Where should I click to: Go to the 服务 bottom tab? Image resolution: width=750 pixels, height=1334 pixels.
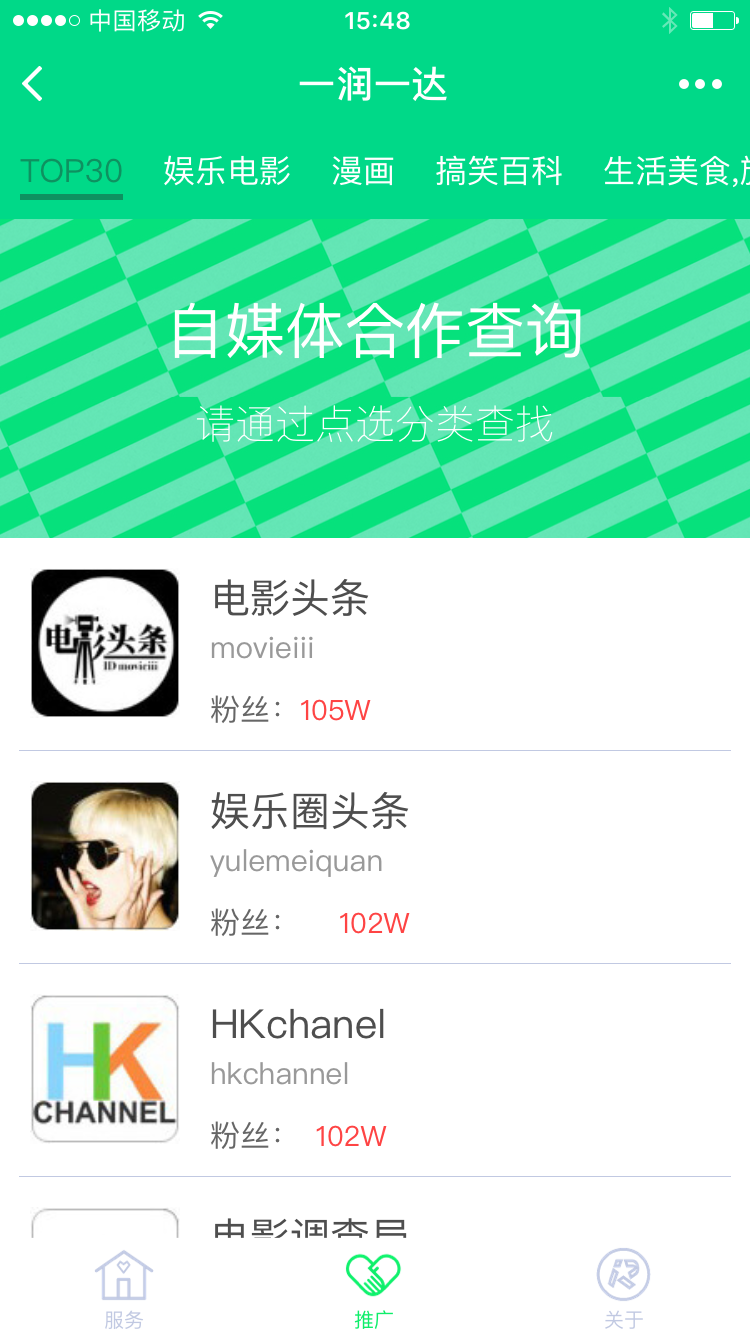[124, 1289]
